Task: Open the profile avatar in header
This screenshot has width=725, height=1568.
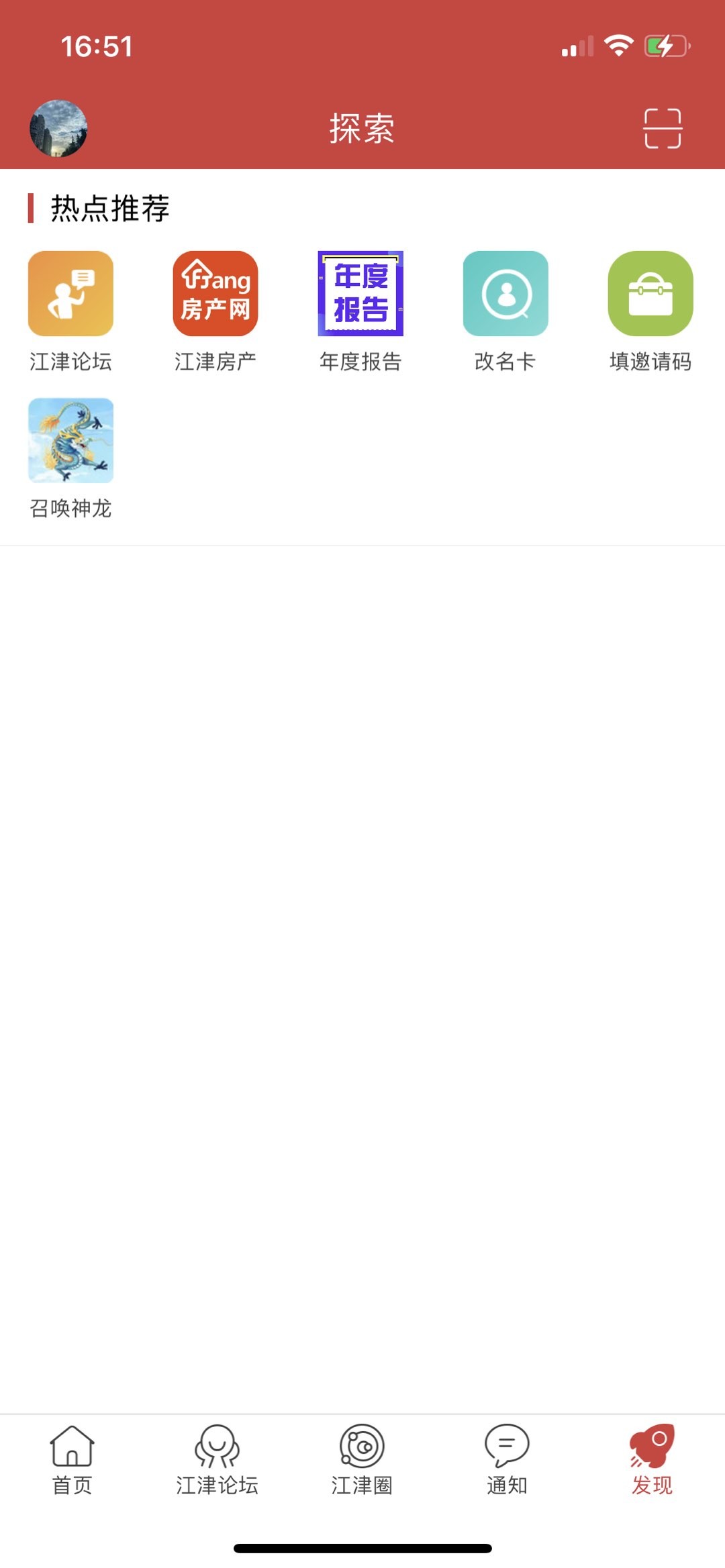Action: pos(58,128)
